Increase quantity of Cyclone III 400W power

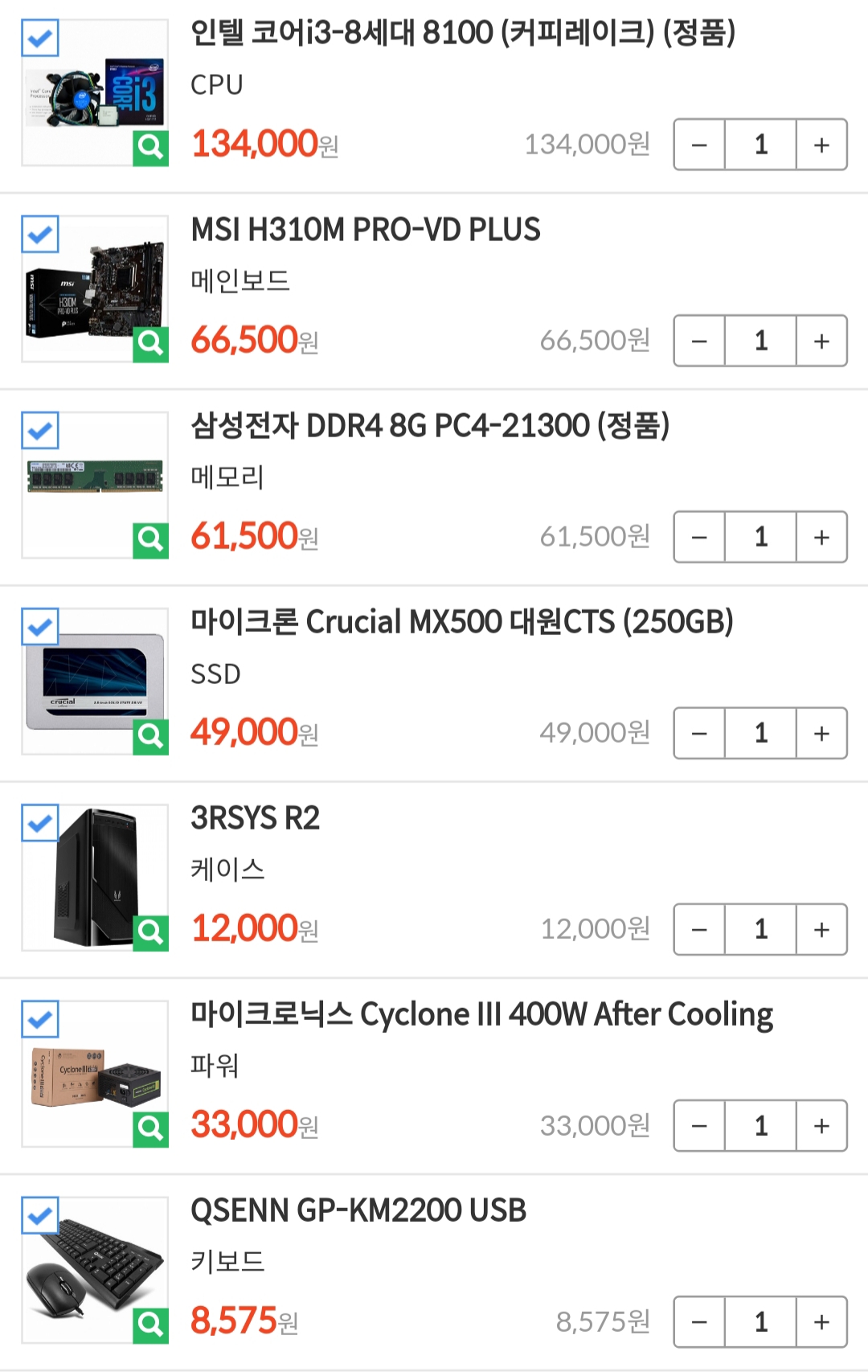(x=821, y=1125)
